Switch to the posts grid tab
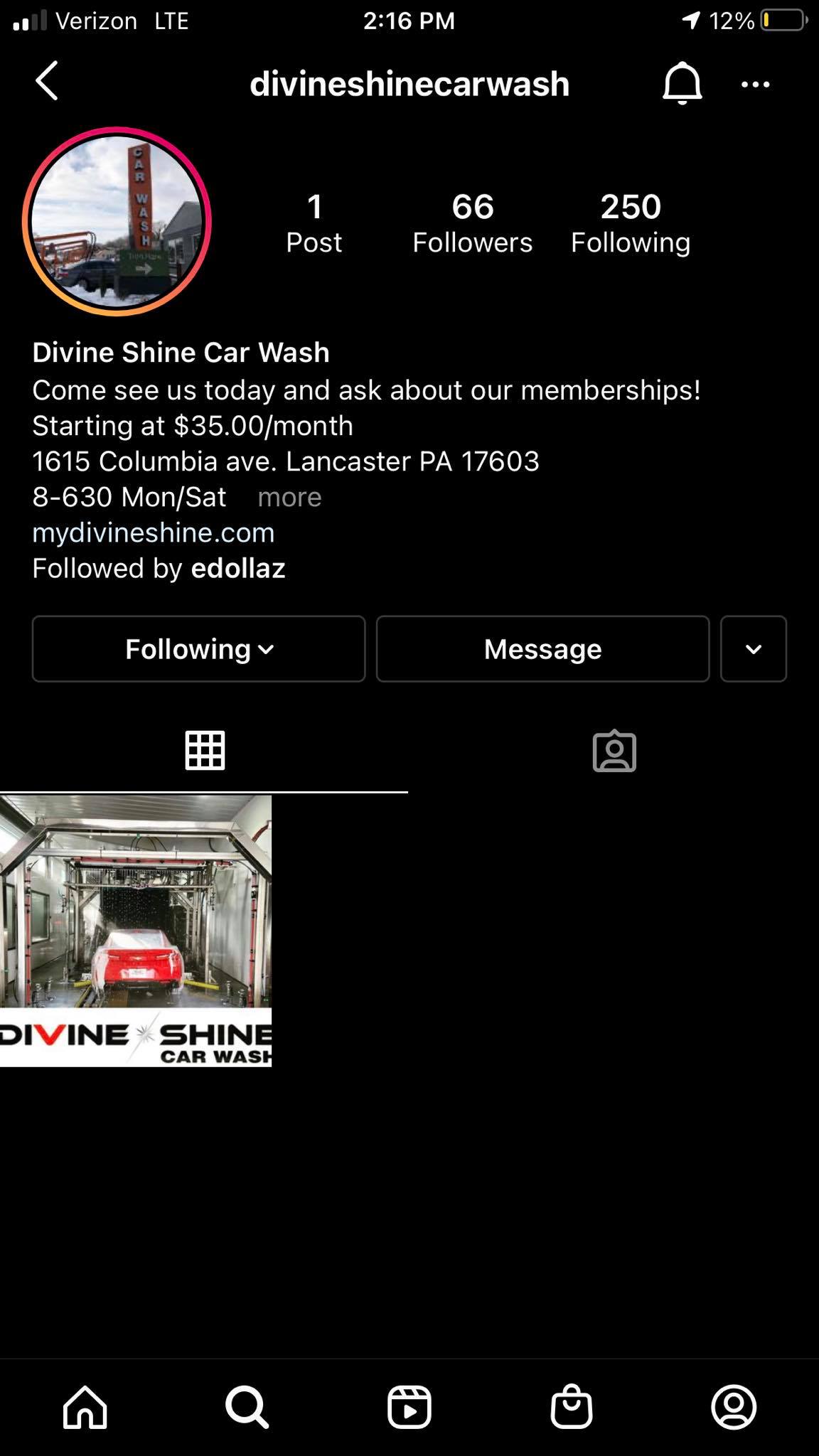Viewport: 819px width, 1456px height. [x=205, y=751]
